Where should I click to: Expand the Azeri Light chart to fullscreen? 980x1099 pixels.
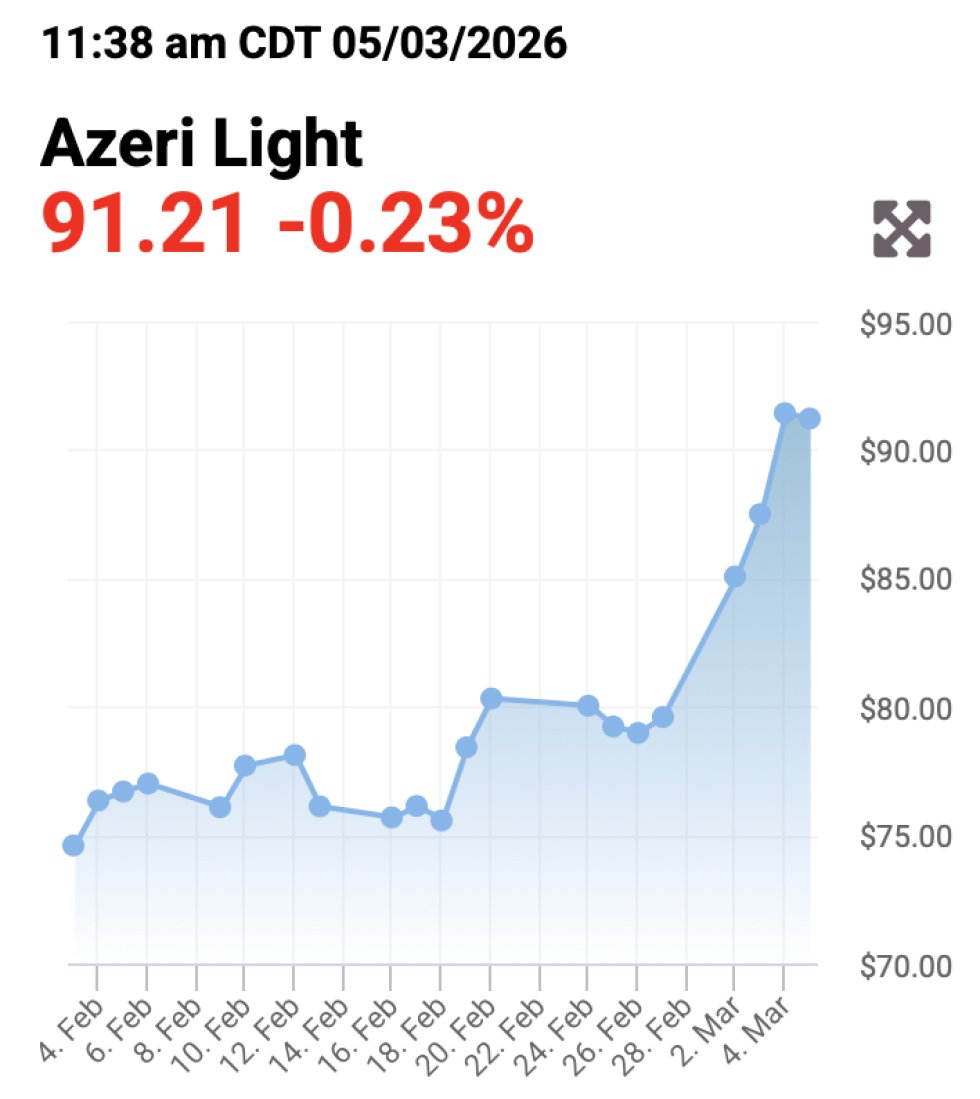tap(901, 229)
